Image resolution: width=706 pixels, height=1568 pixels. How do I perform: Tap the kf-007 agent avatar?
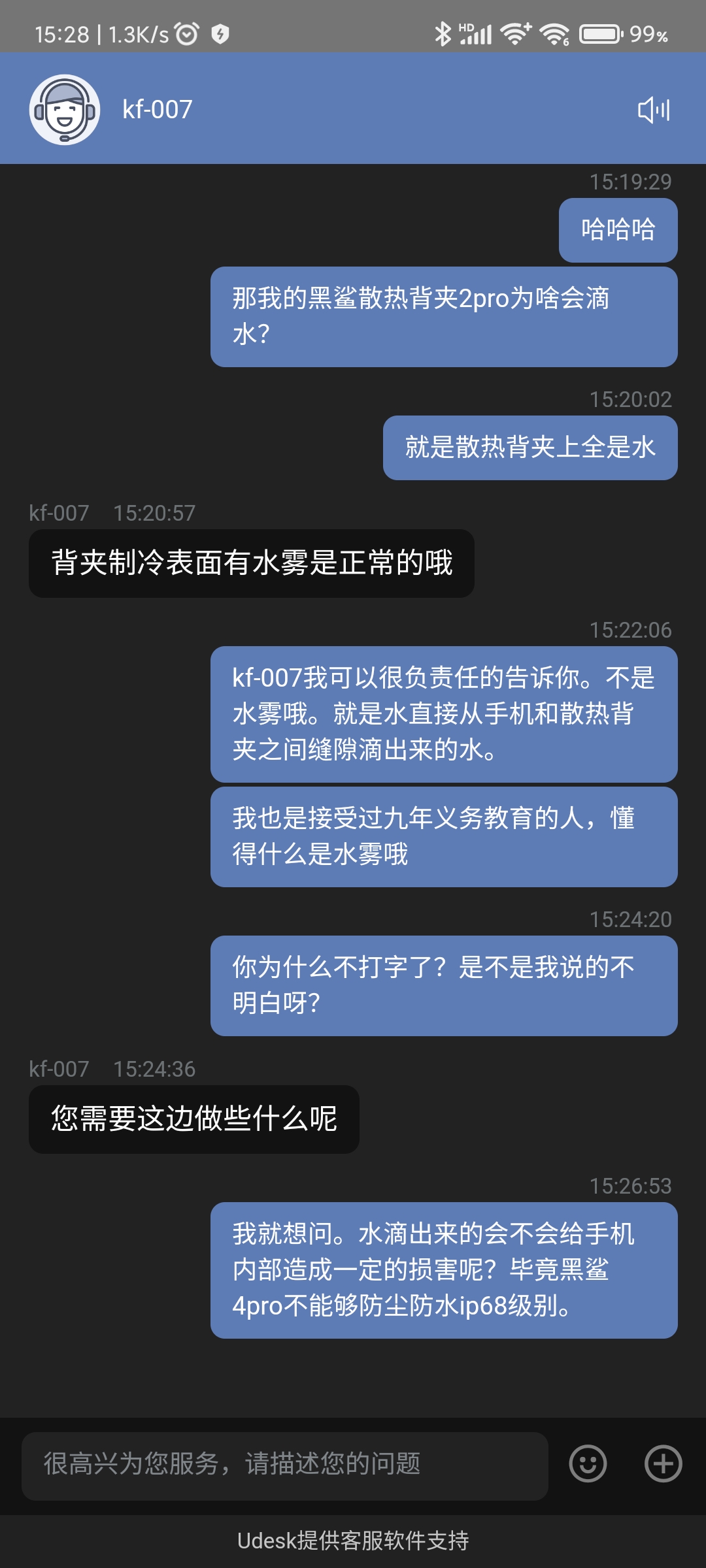[64, 110]
